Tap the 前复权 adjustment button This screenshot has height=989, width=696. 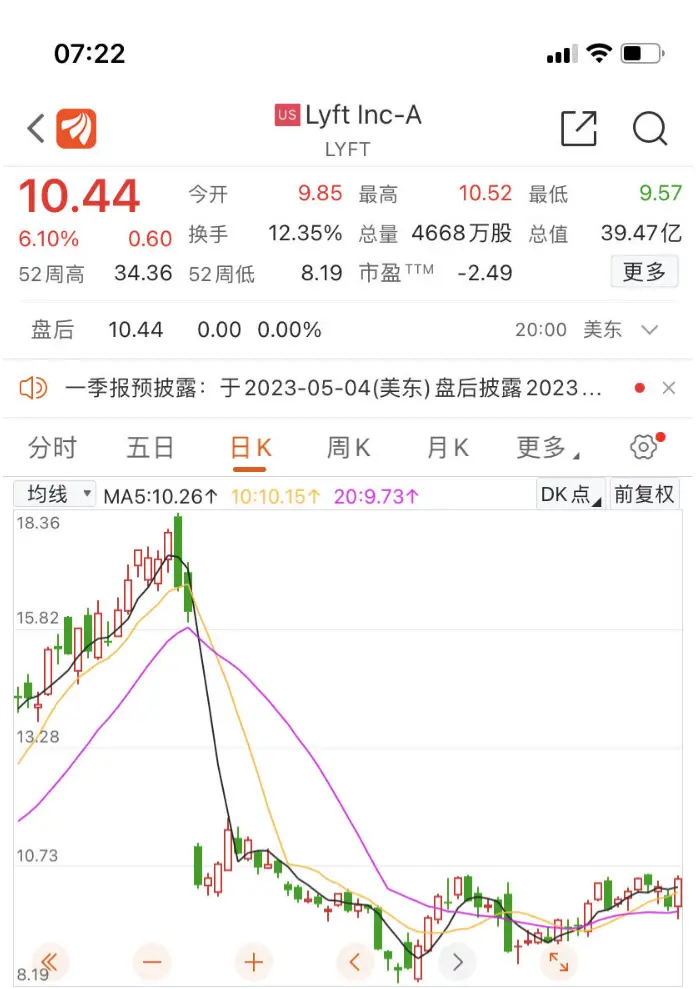pos(644,494)
